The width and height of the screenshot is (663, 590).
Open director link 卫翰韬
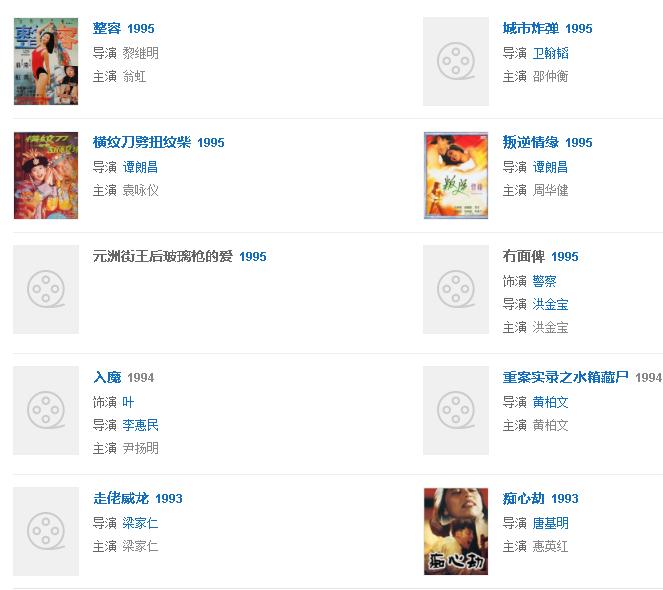click(550, 53)
